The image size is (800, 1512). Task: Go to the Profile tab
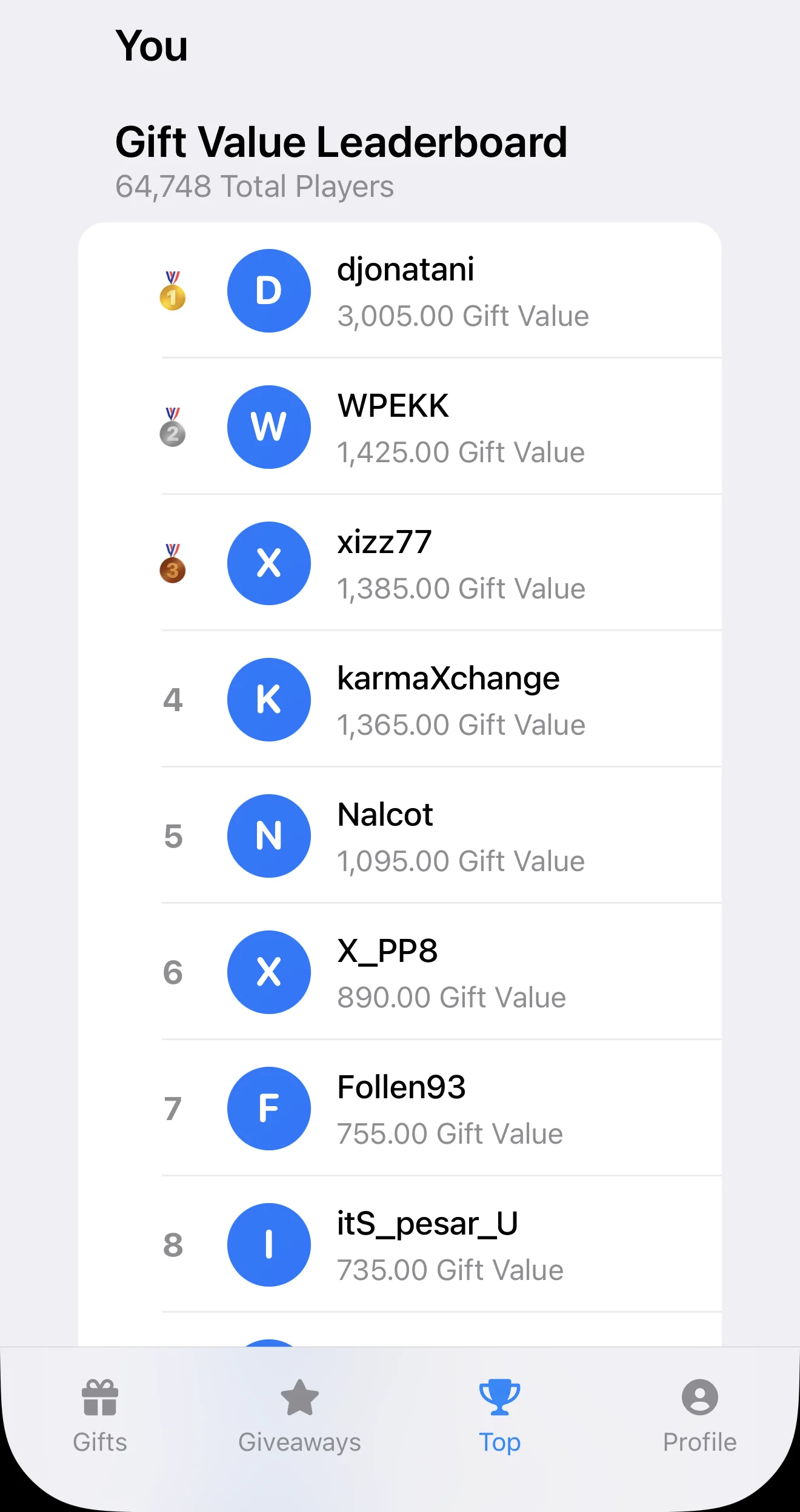700,1416
